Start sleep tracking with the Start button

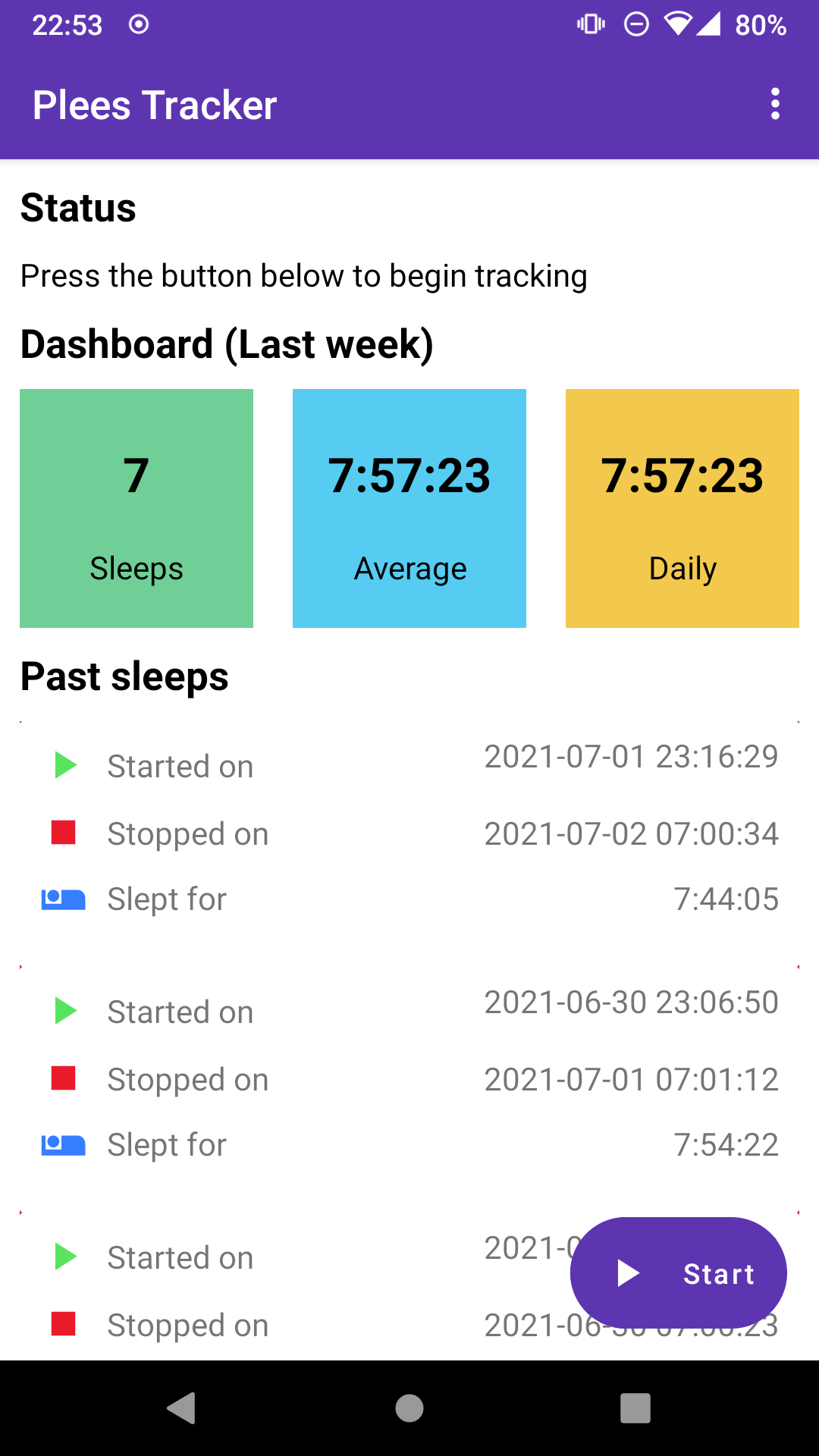(x=679, y=1273)
